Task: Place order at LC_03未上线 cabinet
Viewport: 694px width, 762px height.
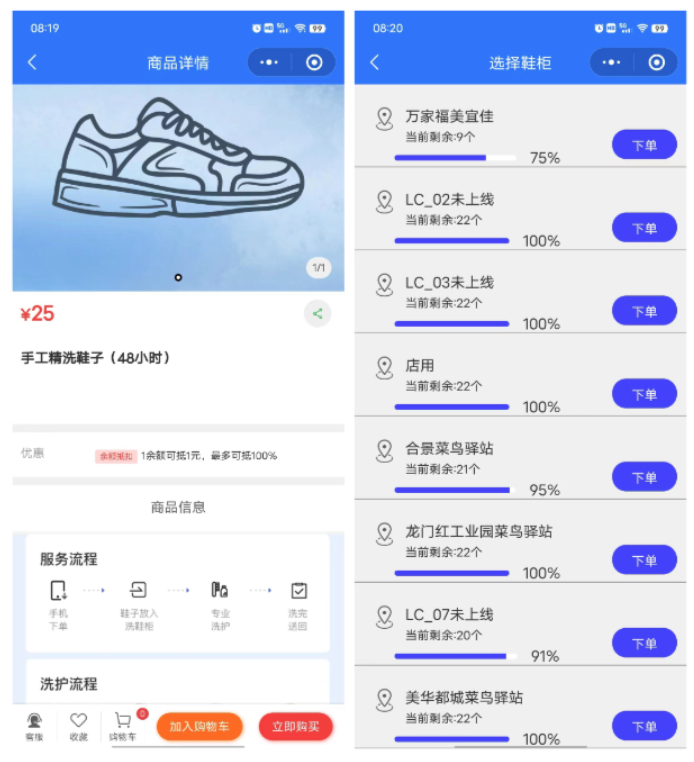Action: click(x=644, y=311)
